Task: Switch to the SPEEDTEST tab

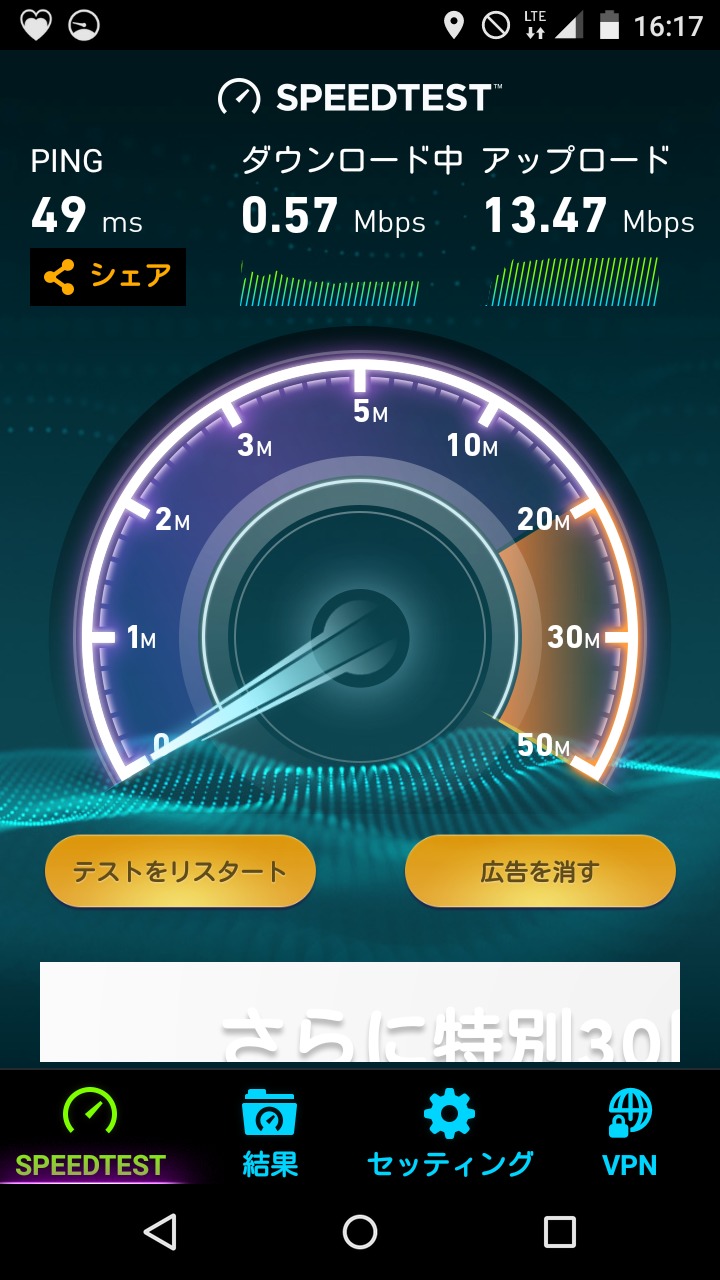Action: tap(90, 1134)
